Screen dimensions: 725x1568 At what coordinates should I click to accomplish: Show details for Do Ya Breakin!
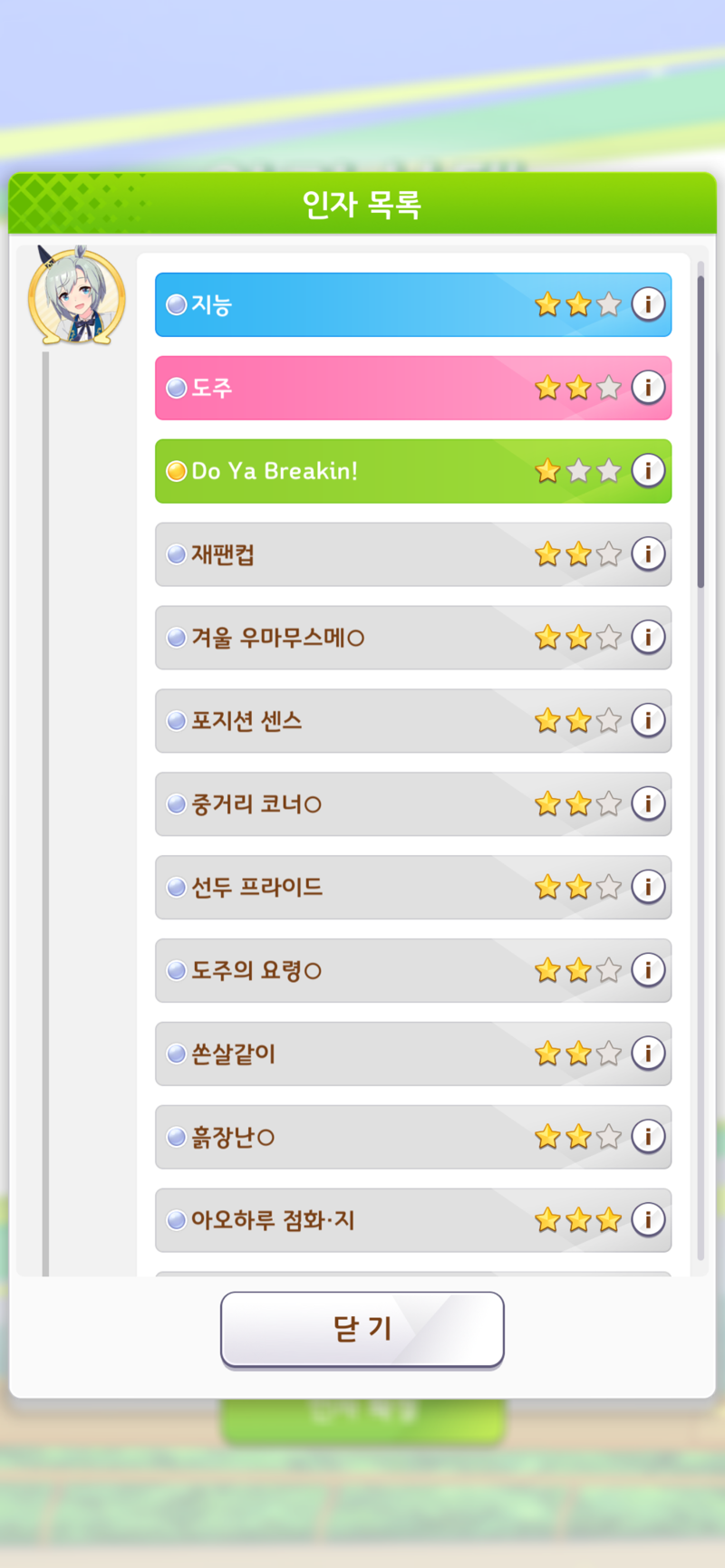click(x=648, y=471)
